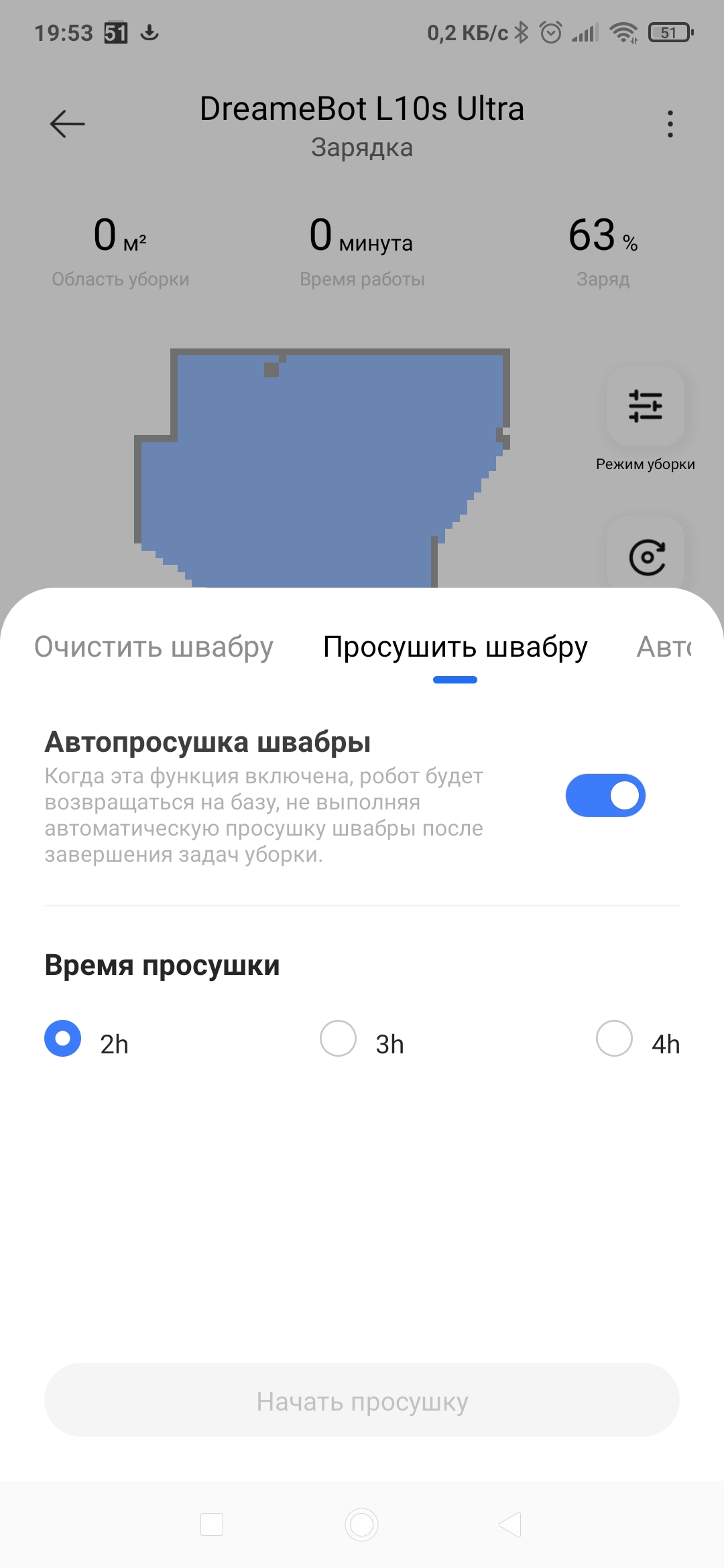The width and height of the screenshot is (724, 1568).
Task: Set drying time to 4h
Action: click(615, 1039)
